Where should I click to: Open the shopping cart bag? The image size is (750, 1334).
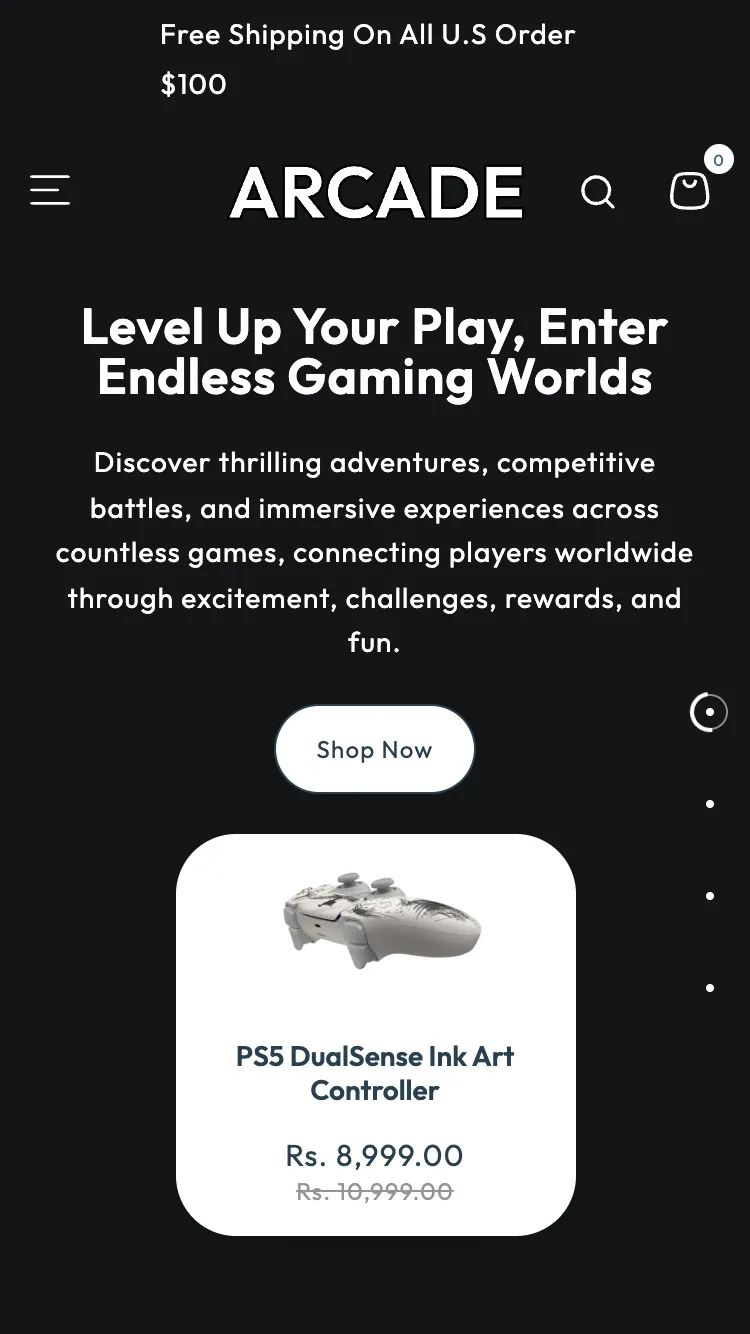tap(689, 190)
